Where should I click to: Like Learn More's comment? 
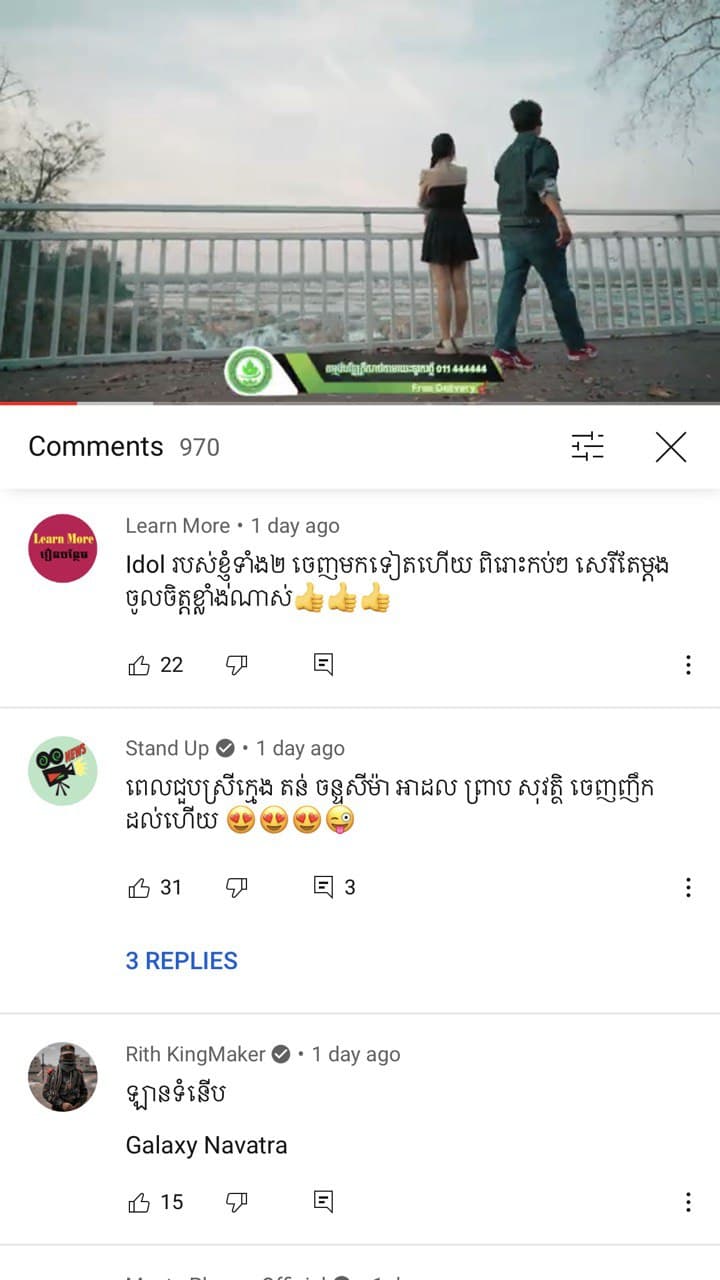pos(140,665)
